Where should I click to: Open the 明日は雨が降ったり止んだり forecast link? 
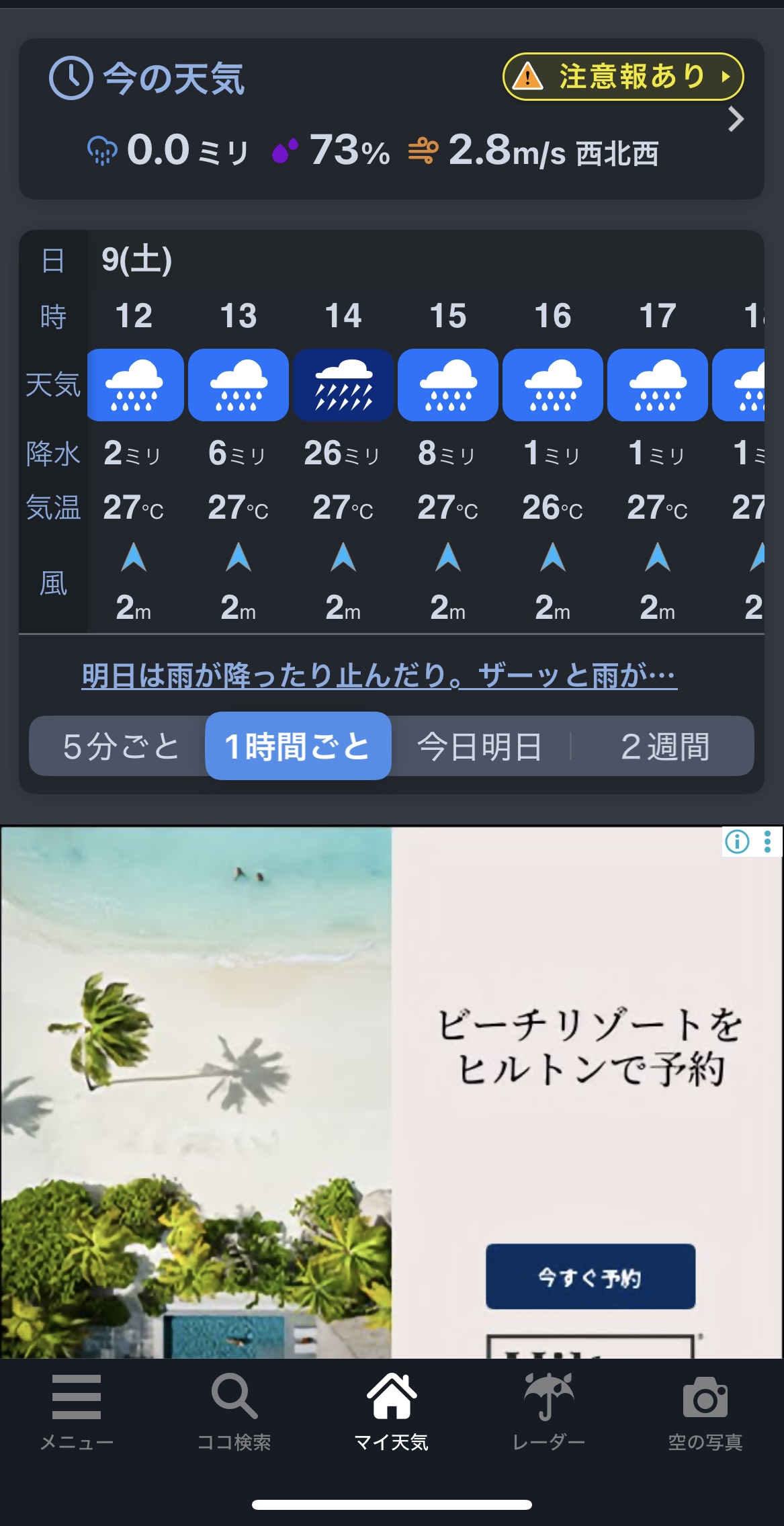tap(379, 675)
